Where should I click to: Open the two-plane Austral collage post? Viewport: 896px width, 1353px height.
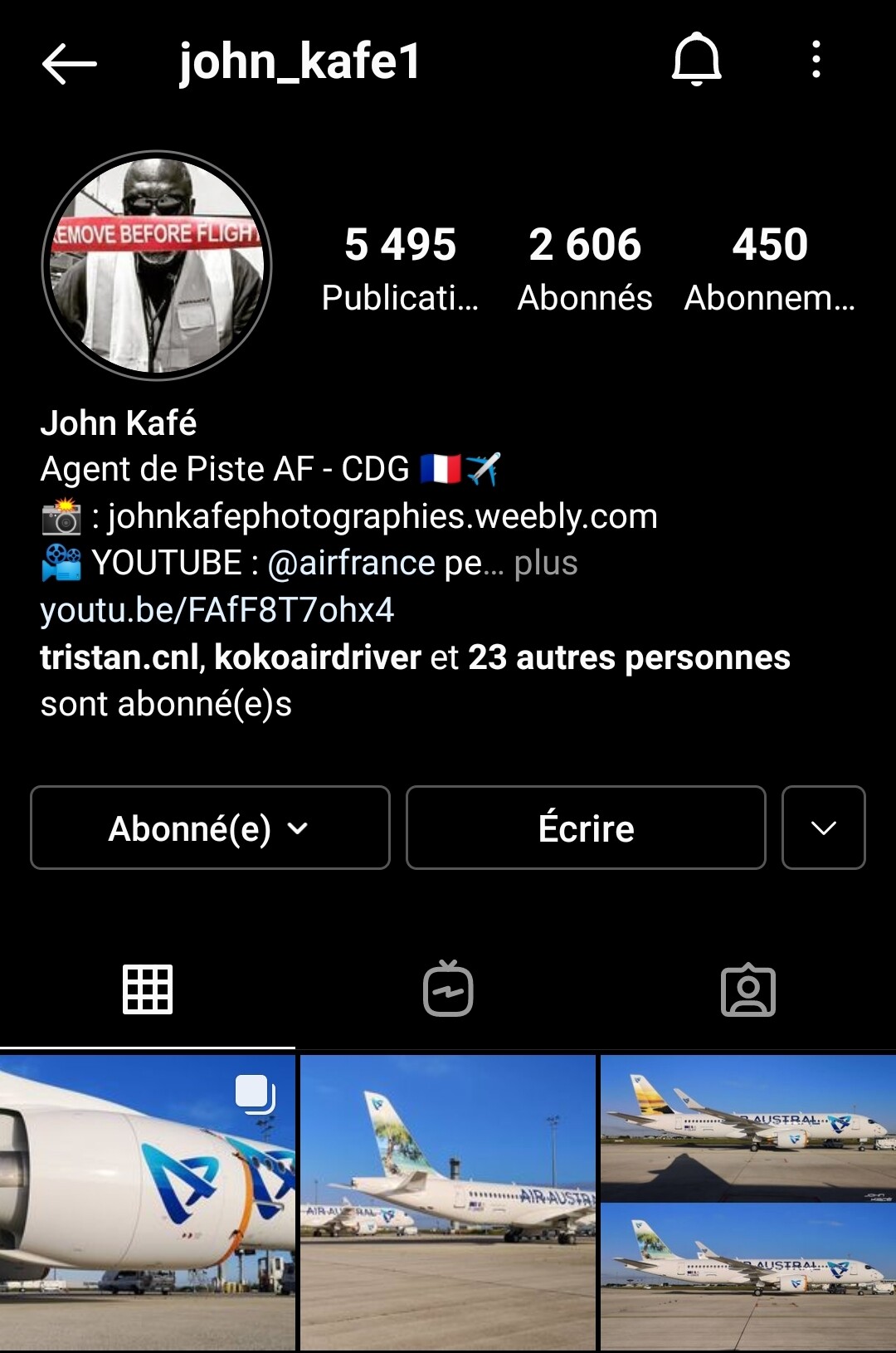[x=748, y=1202]
